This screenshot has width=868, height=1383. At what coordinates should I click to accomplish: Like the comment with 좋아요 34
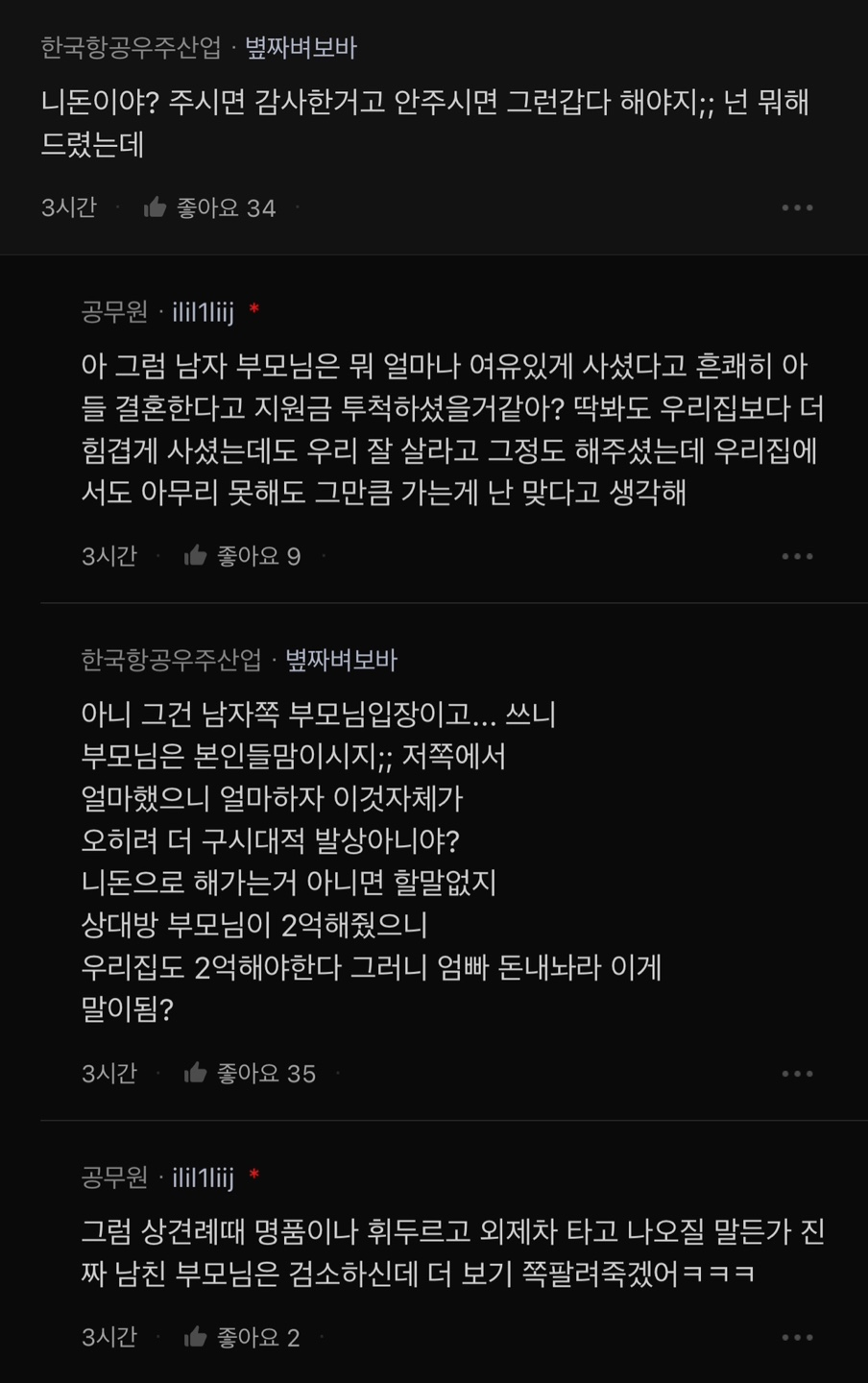(156, 207)
